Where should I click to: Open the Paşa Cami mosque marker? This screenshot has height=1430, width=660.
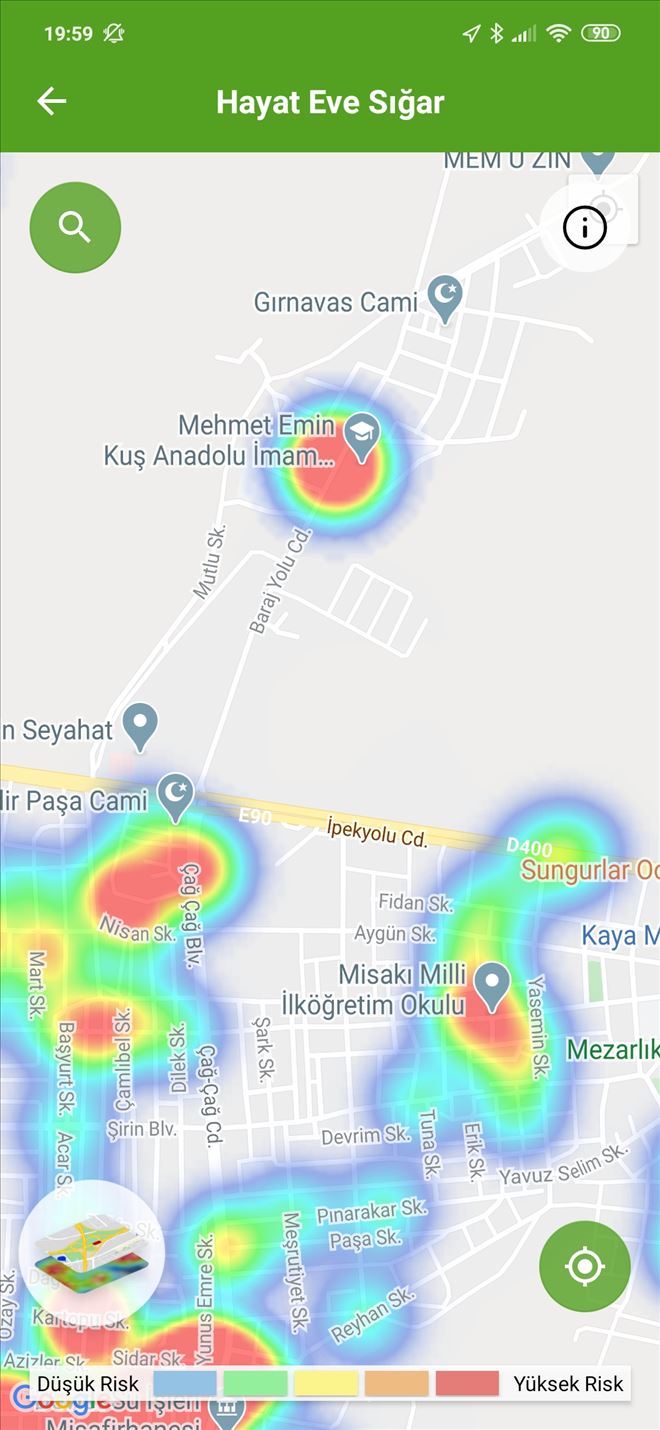point(177,797)
